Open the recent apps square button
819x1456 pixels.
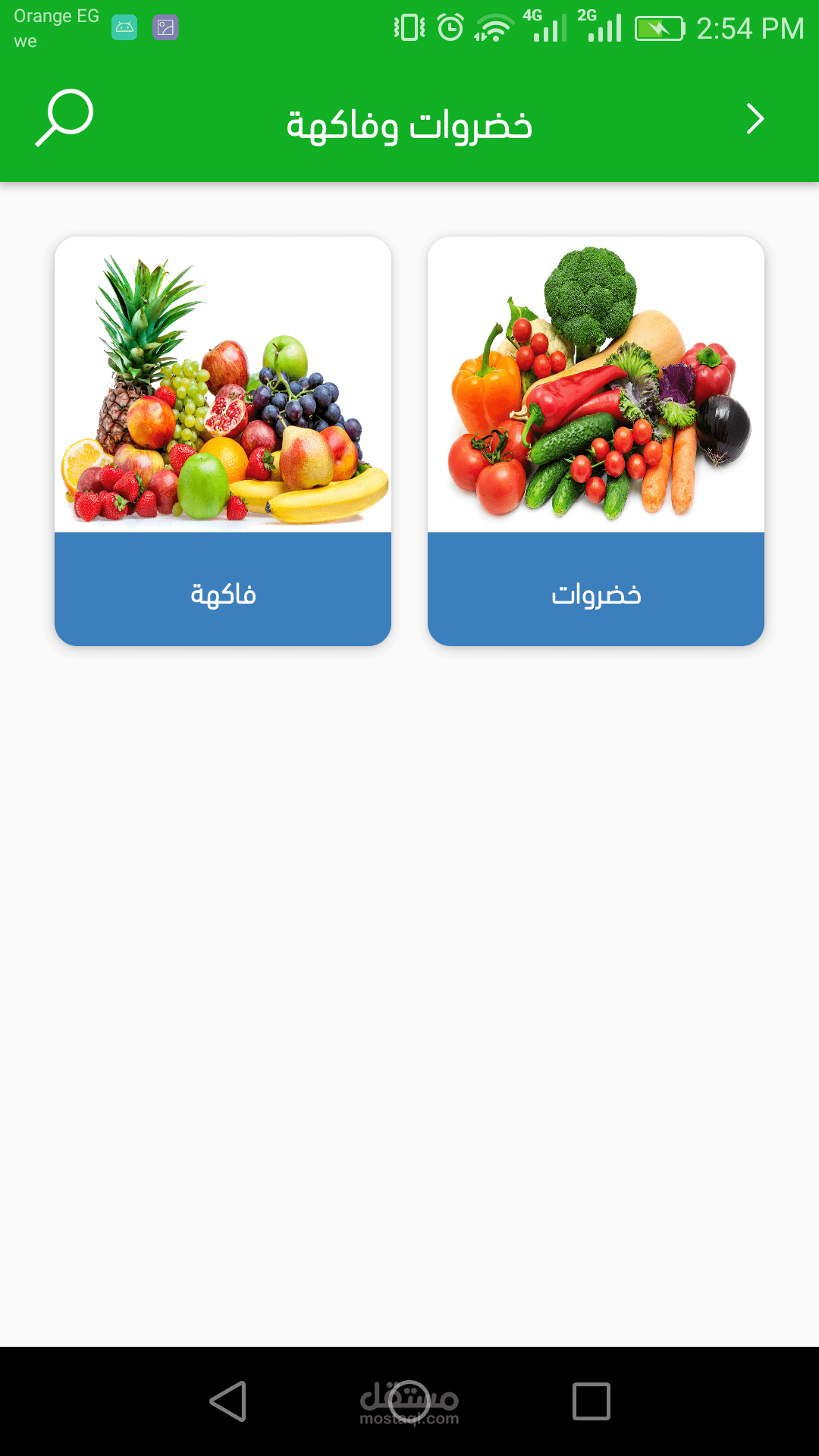(591, 1401)
